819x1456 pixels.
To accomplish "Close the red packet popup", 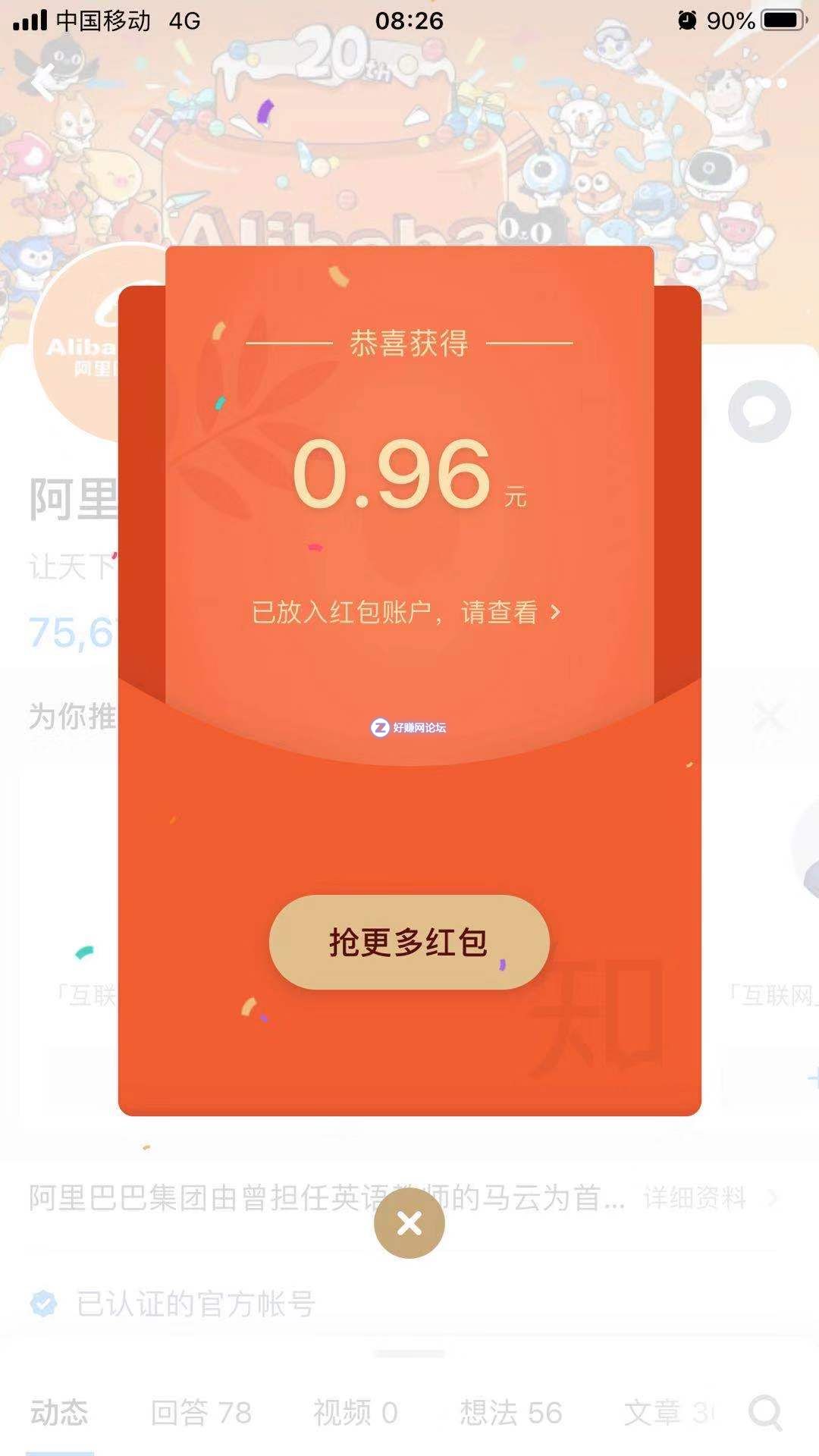I will 409,1223.
